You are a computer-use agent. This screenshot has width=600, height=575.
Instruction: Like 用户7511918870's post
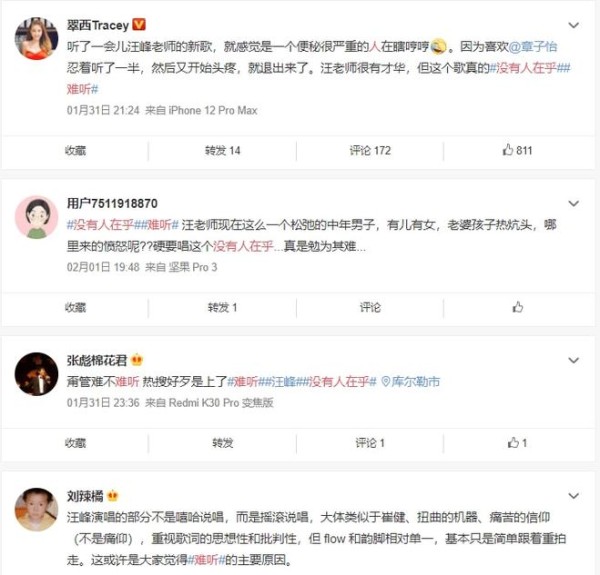pos(516,308)
